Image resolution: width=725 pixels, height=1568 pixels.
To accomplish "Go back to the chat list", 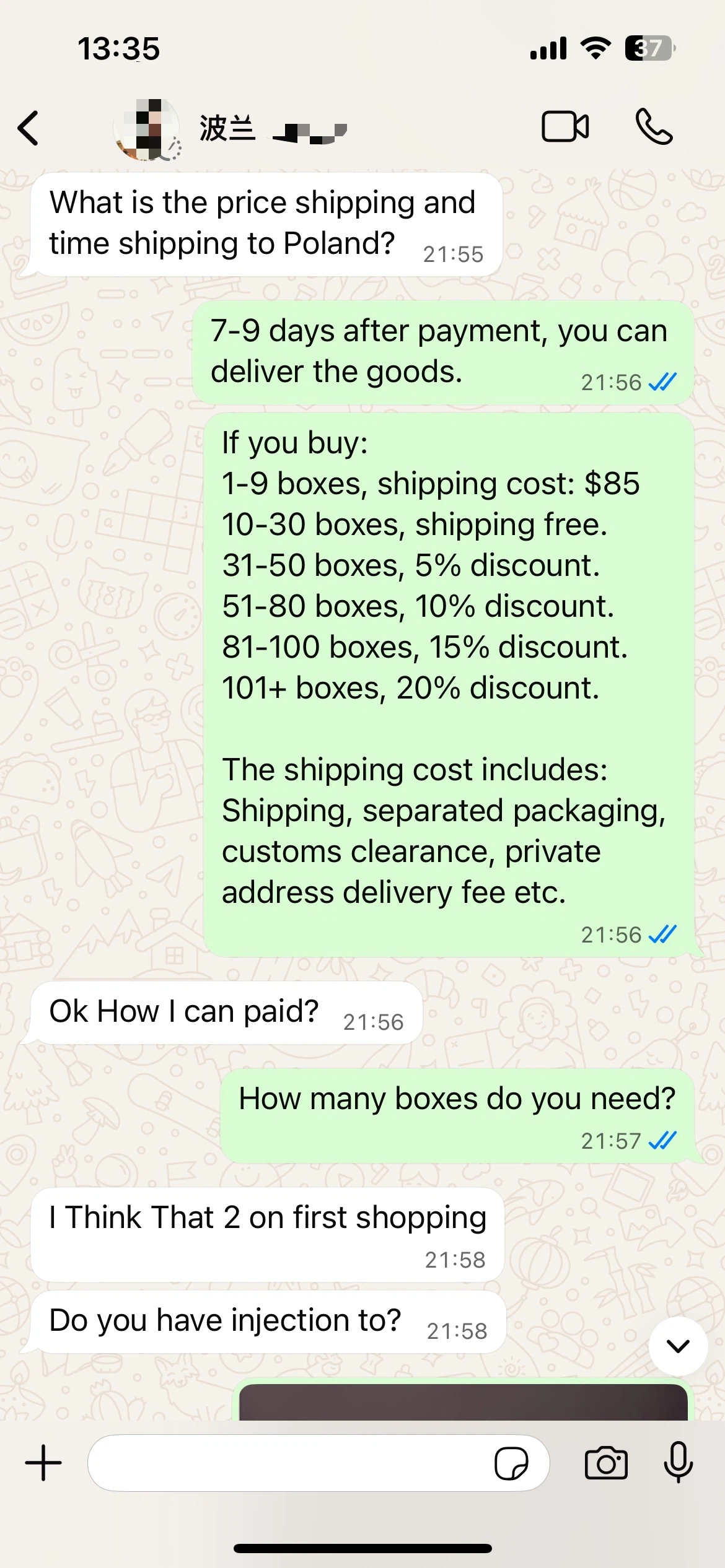I will [29, 128].
